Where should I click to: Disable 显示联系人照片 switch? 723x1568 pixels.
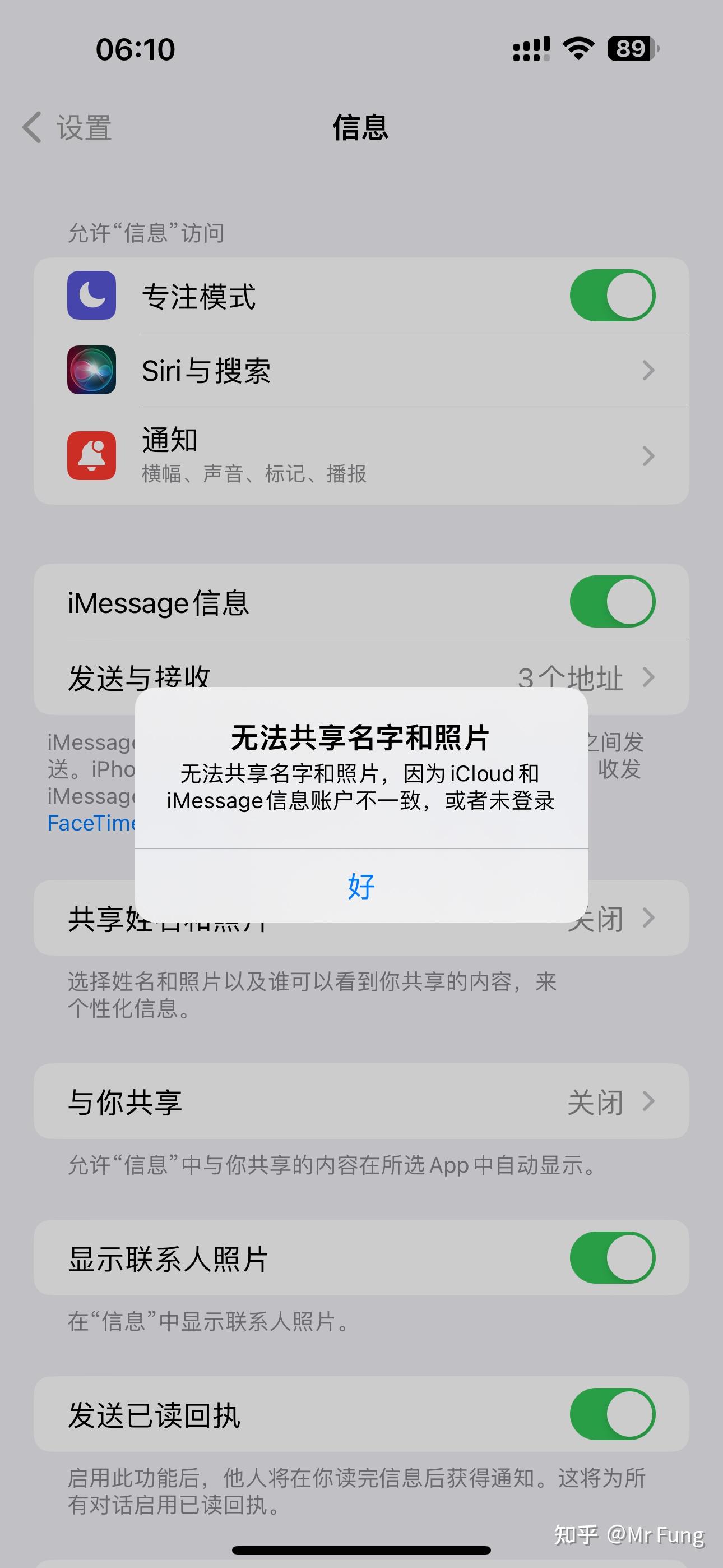pos(612,1257)
